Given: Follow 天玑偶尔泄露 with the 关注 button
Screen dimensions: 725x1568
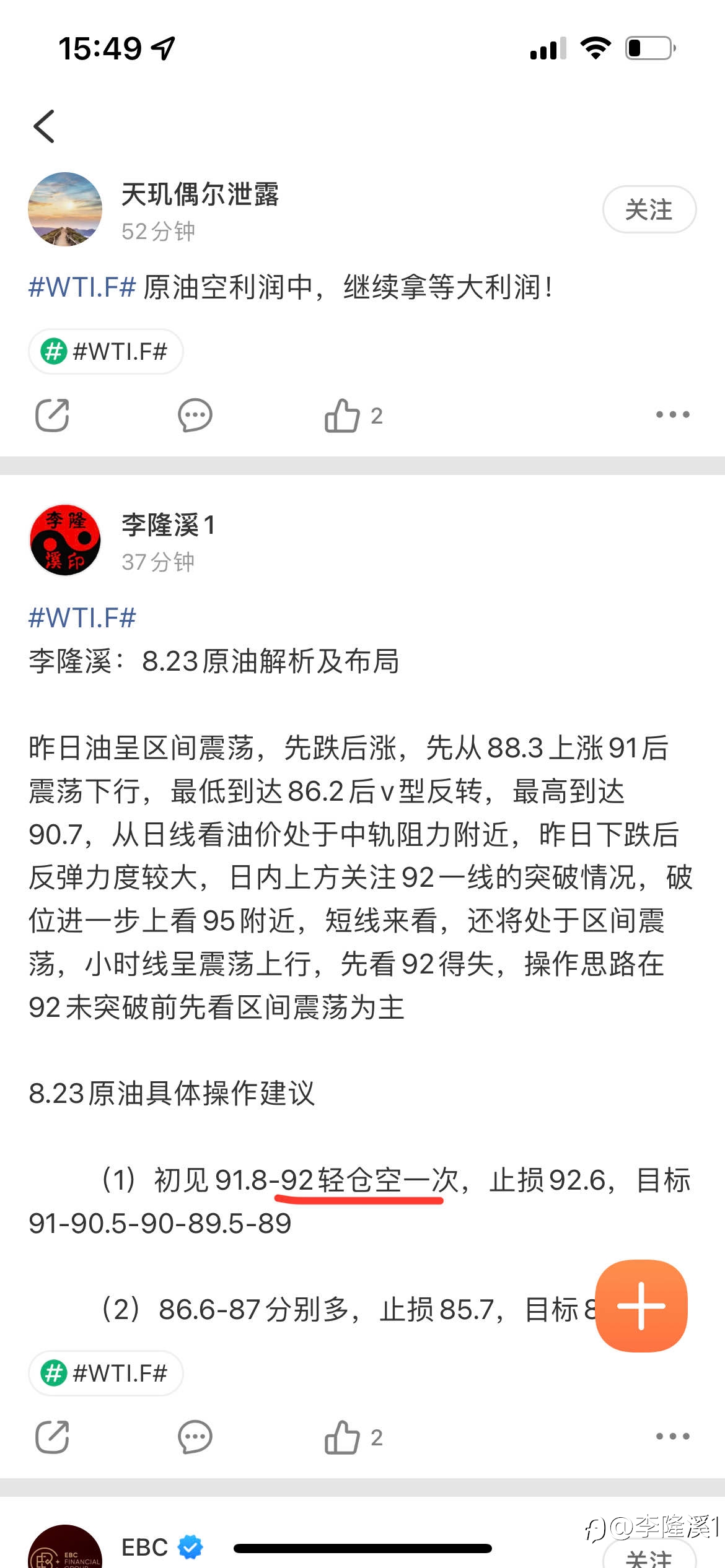Looking at the screenshot, I should tap(649, 209).
